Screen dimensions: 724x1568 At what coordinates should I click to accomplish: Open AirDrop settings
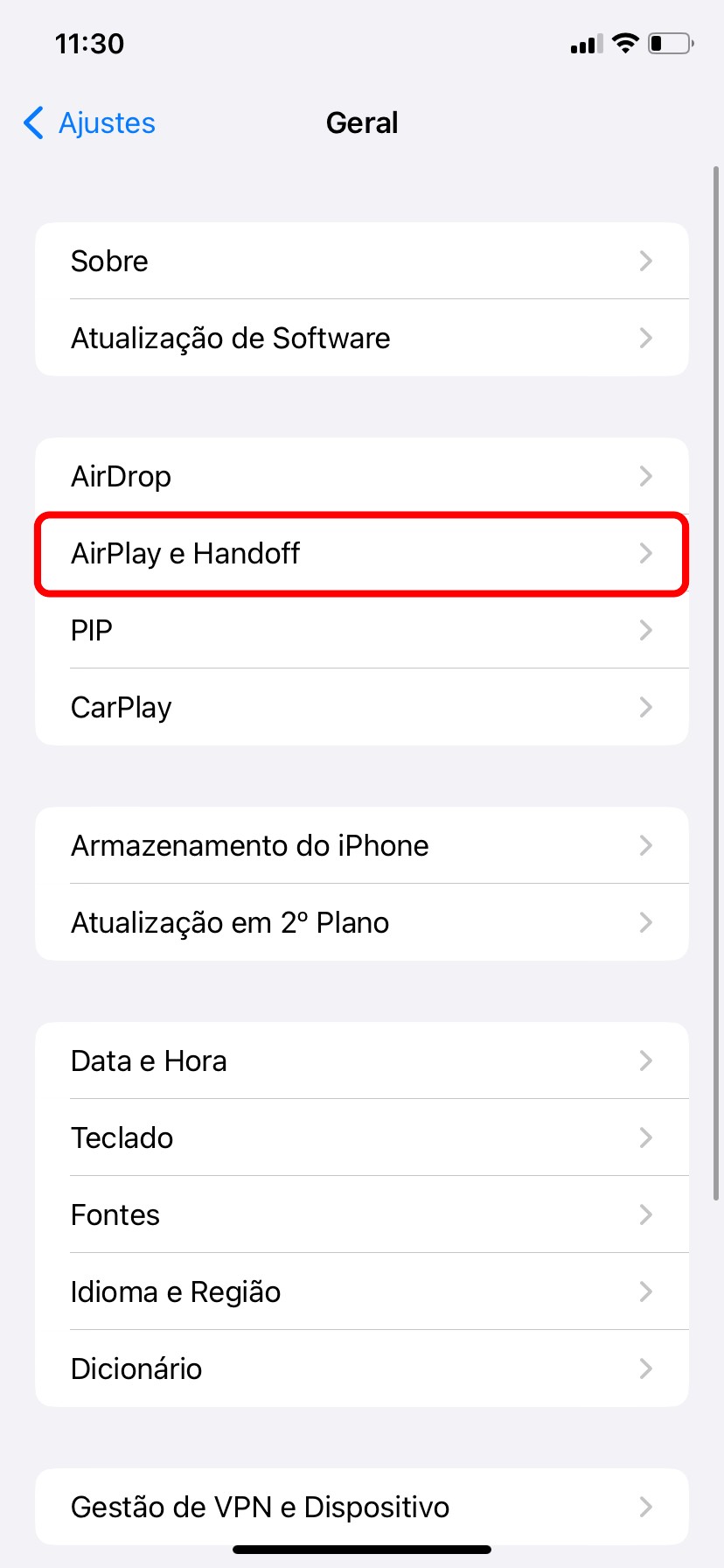361,476
